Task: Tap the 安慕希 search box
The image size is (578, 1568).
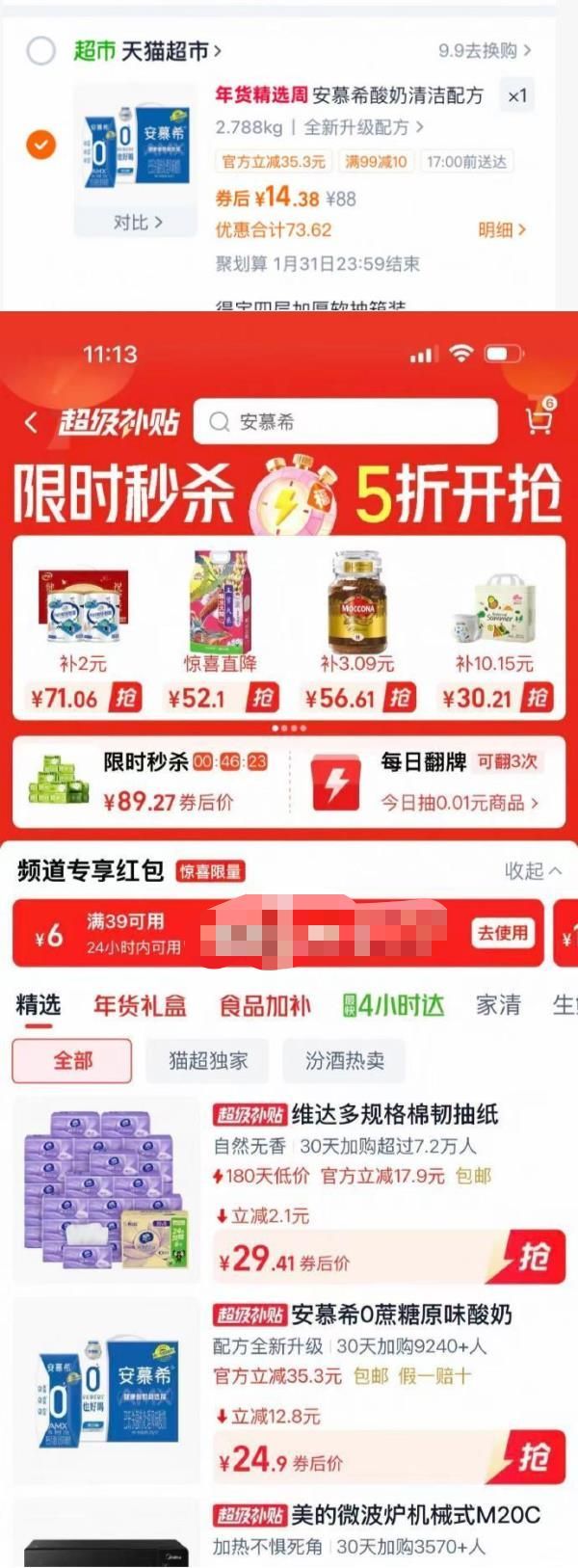Action: point(345,421)
